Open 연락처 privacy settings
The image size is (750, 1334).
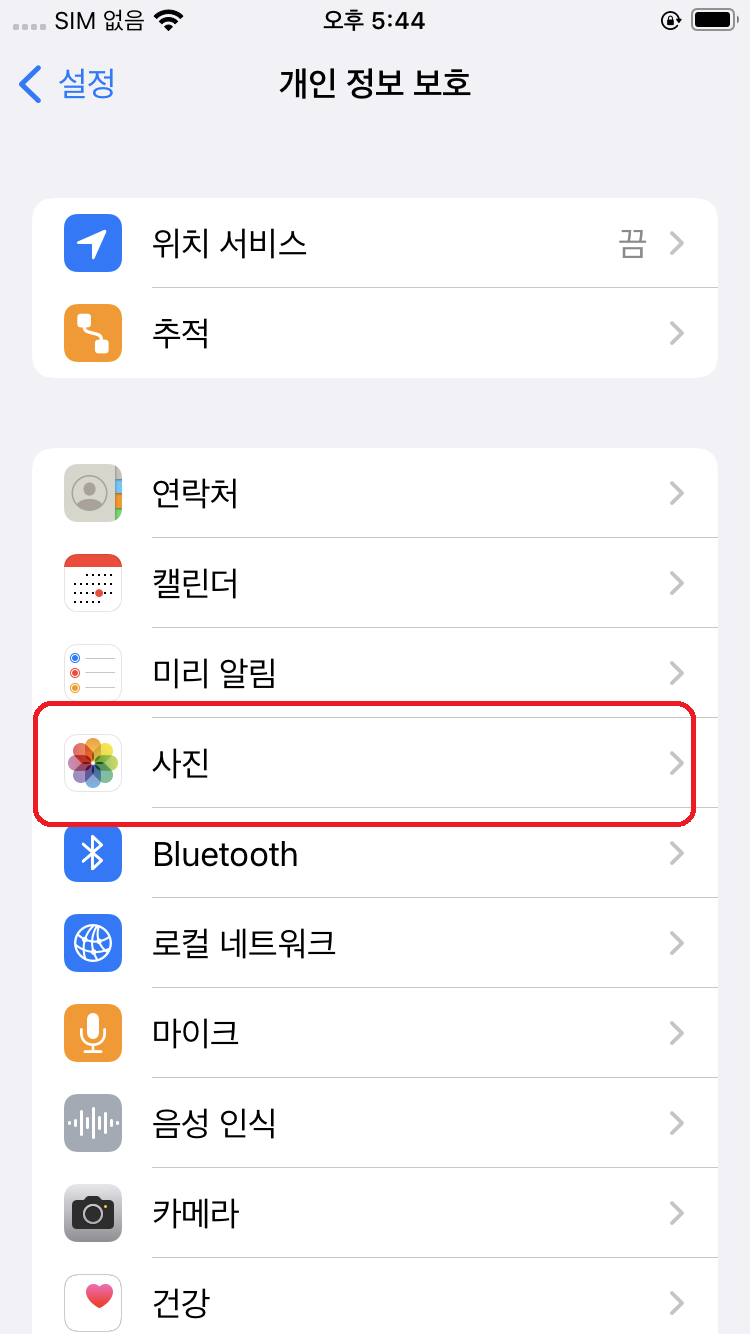pyautogui.click(x=375, y=493)
